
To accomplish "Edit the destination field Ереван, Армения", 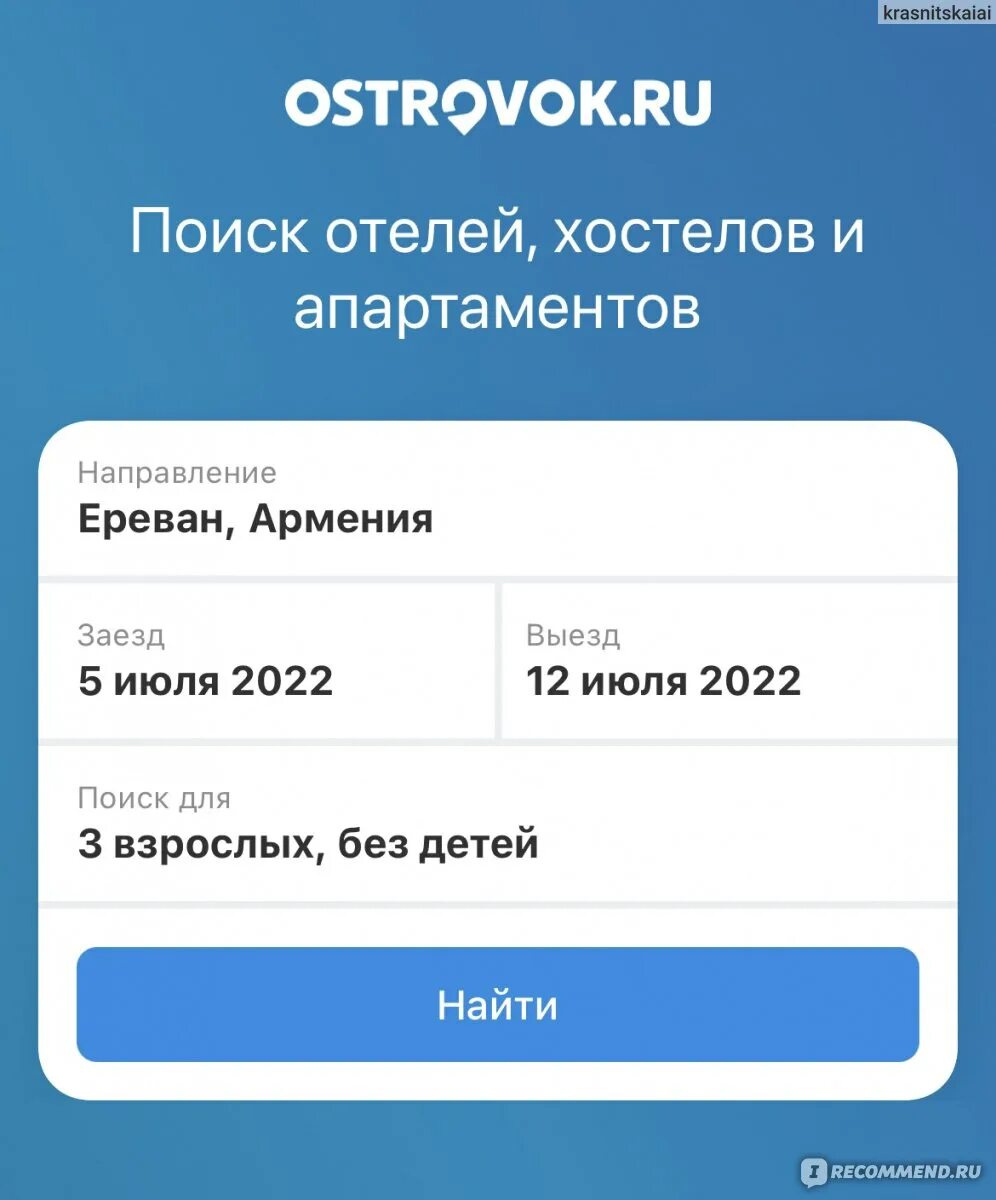I will coord(497,501).
